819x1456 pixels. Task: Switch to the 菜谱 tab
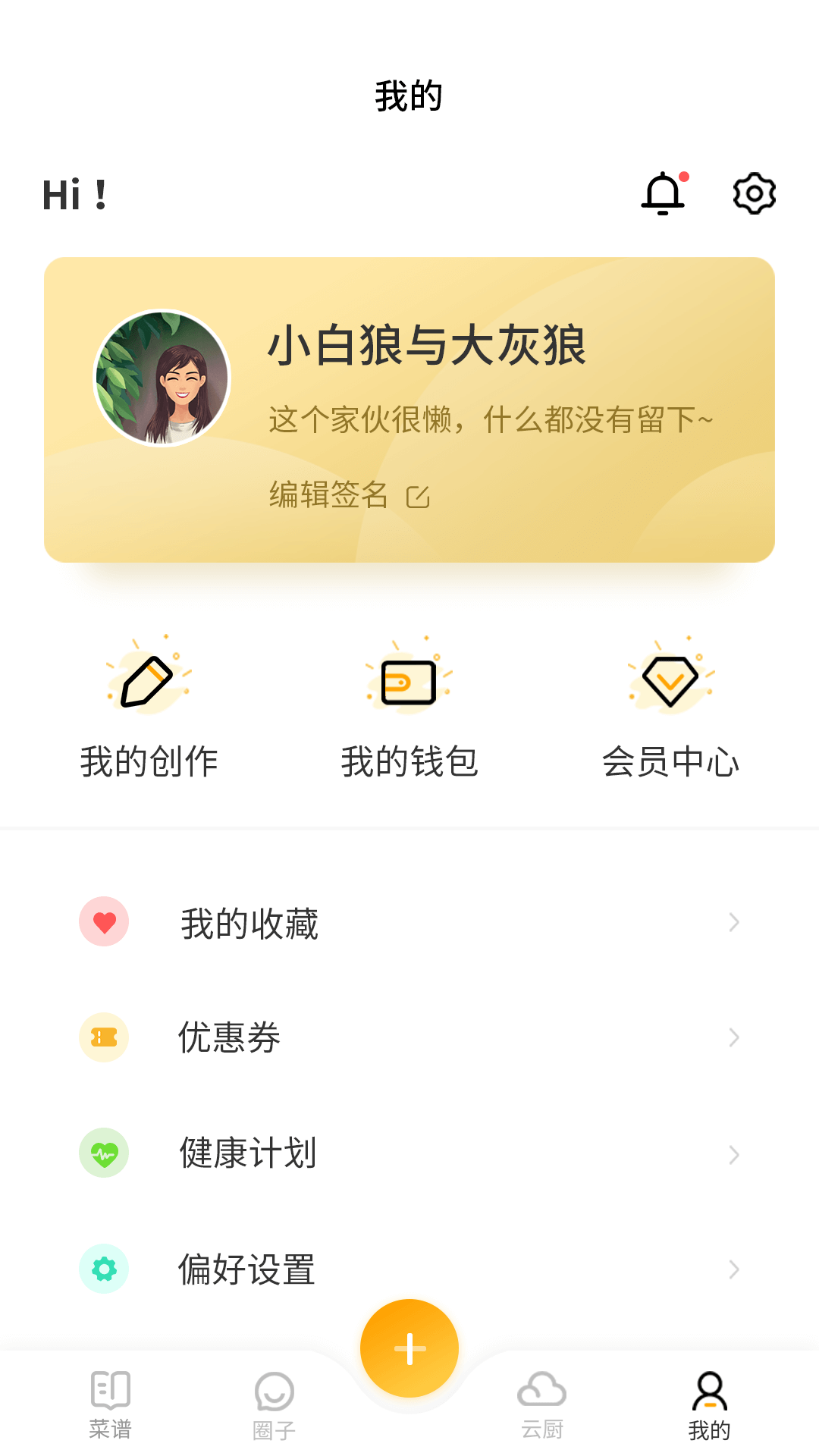point(110,1407)
